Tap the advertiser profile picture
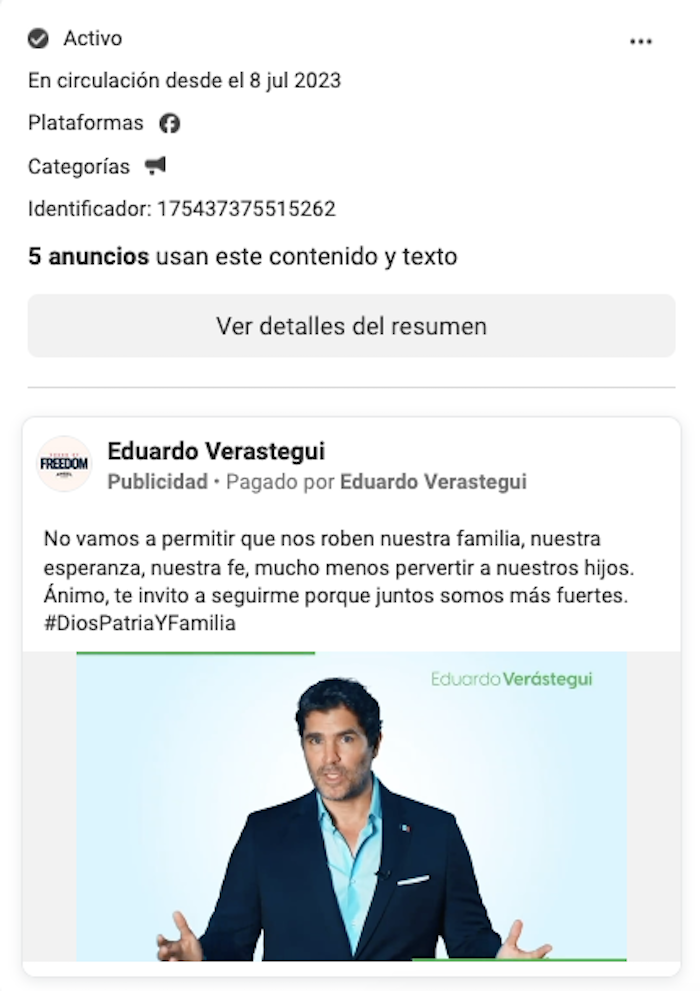Screen dimensions: 700x991 64,464
